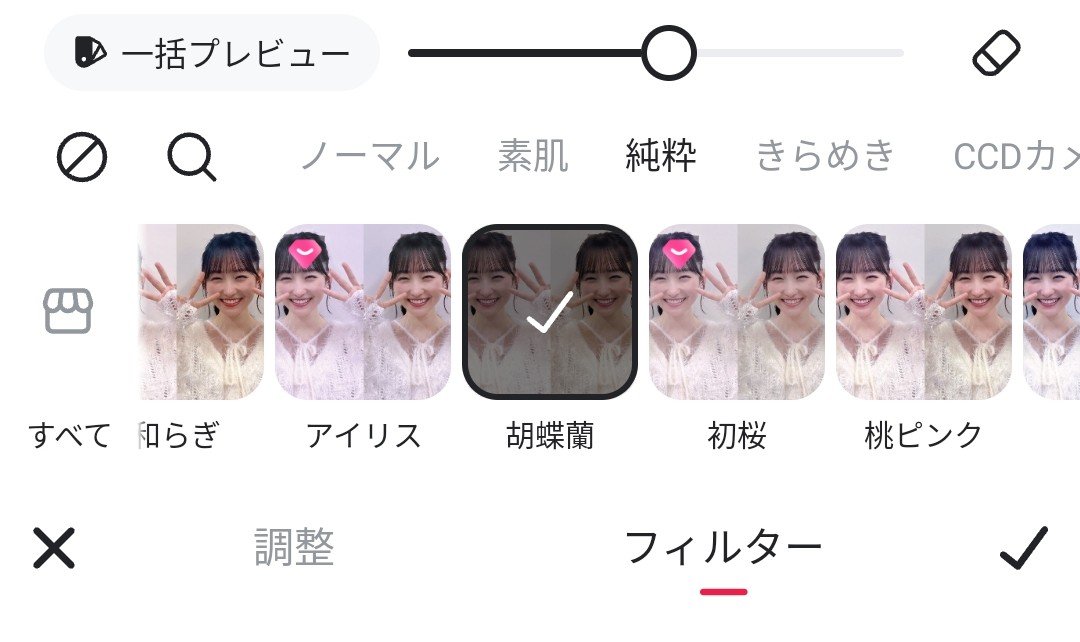Viewport: 1080px width, 642px height.
Task: Open the フィルター tab
Action: click(723, 548)
